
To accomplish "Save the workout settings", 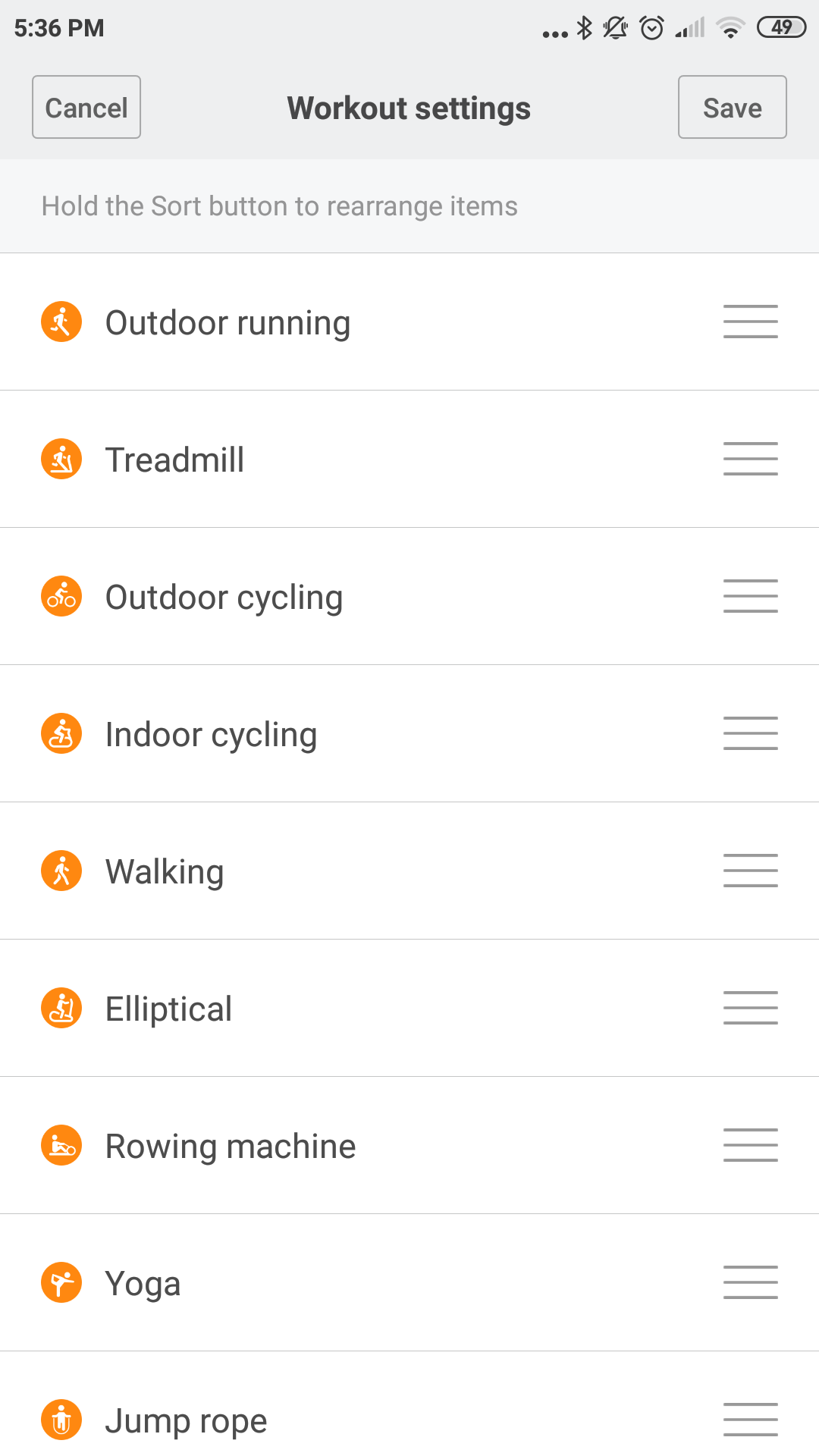I will pyautogui.click(x=732, y=107).
